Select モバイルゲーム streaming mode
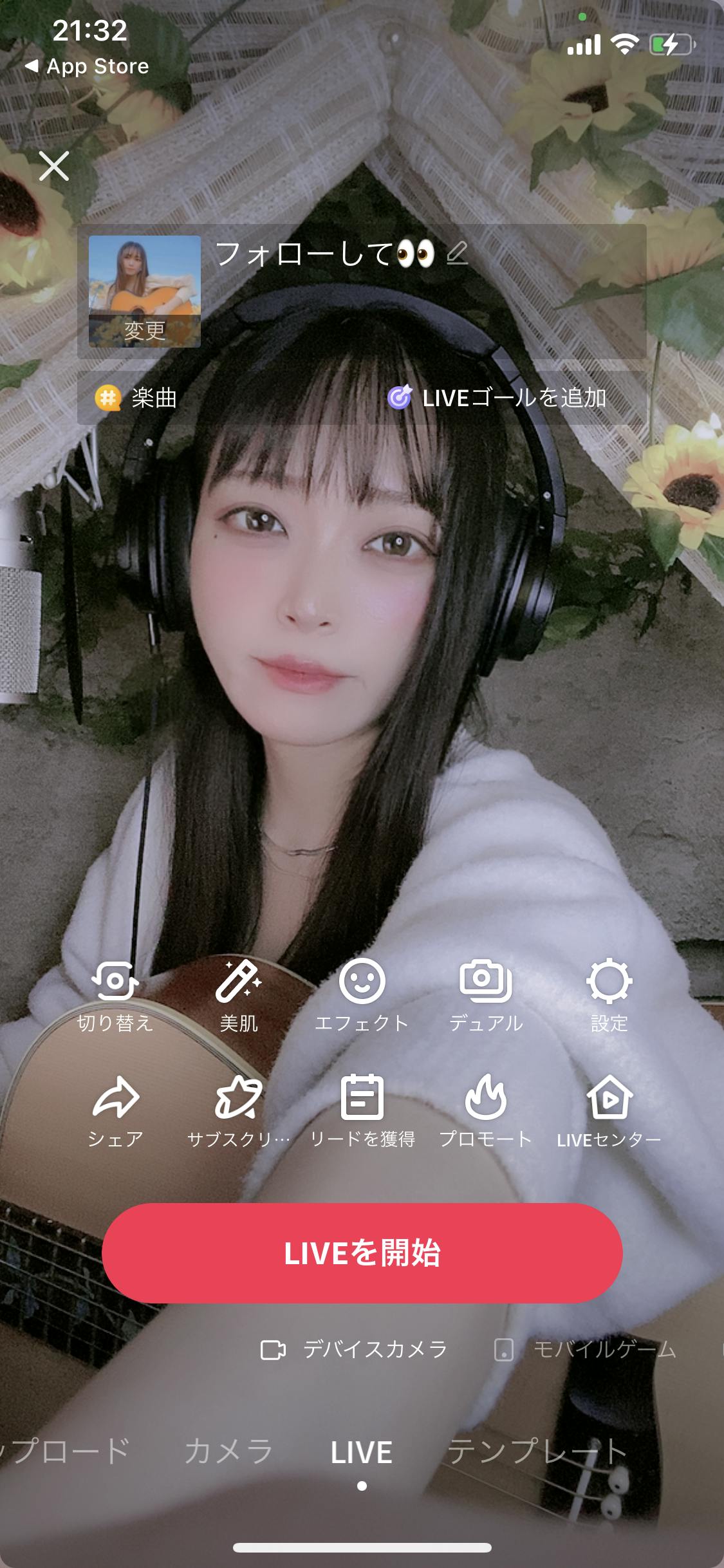 [x=586, y=1350]
